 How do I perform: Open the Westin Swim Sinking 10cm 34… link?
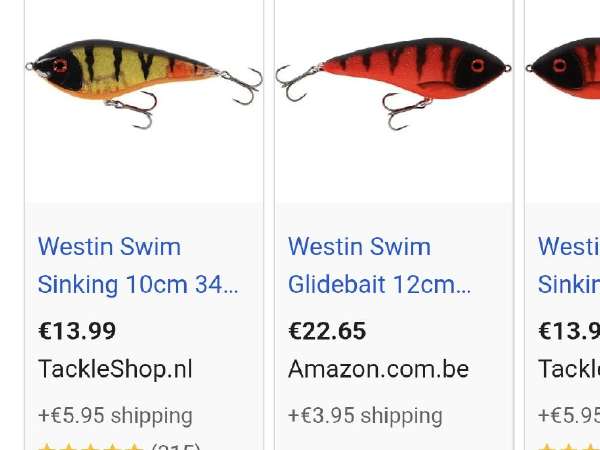point(138,266)
